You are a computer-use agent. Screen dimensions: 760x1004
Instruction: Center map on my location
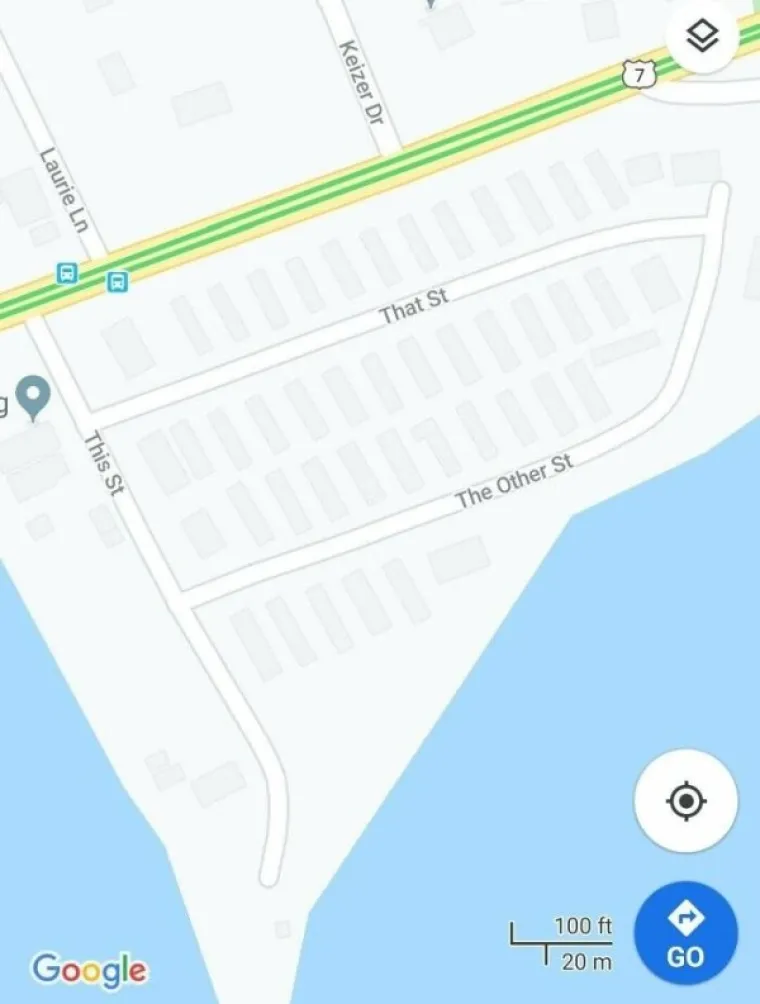(686, 801)
